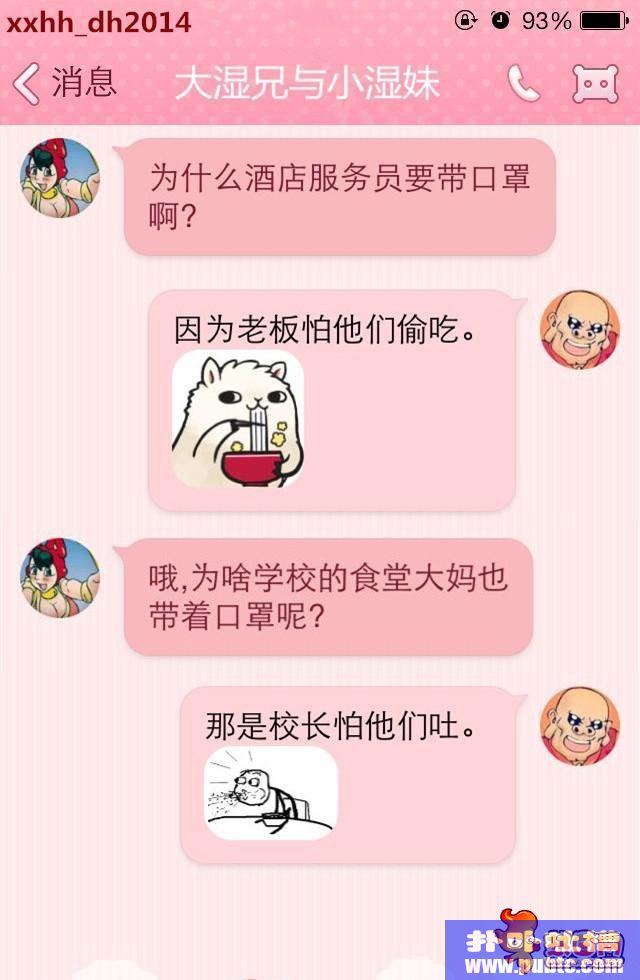This screenshot has height=980, width=640.
Task: Start a voice call from the phone icon
Action: 523,84
